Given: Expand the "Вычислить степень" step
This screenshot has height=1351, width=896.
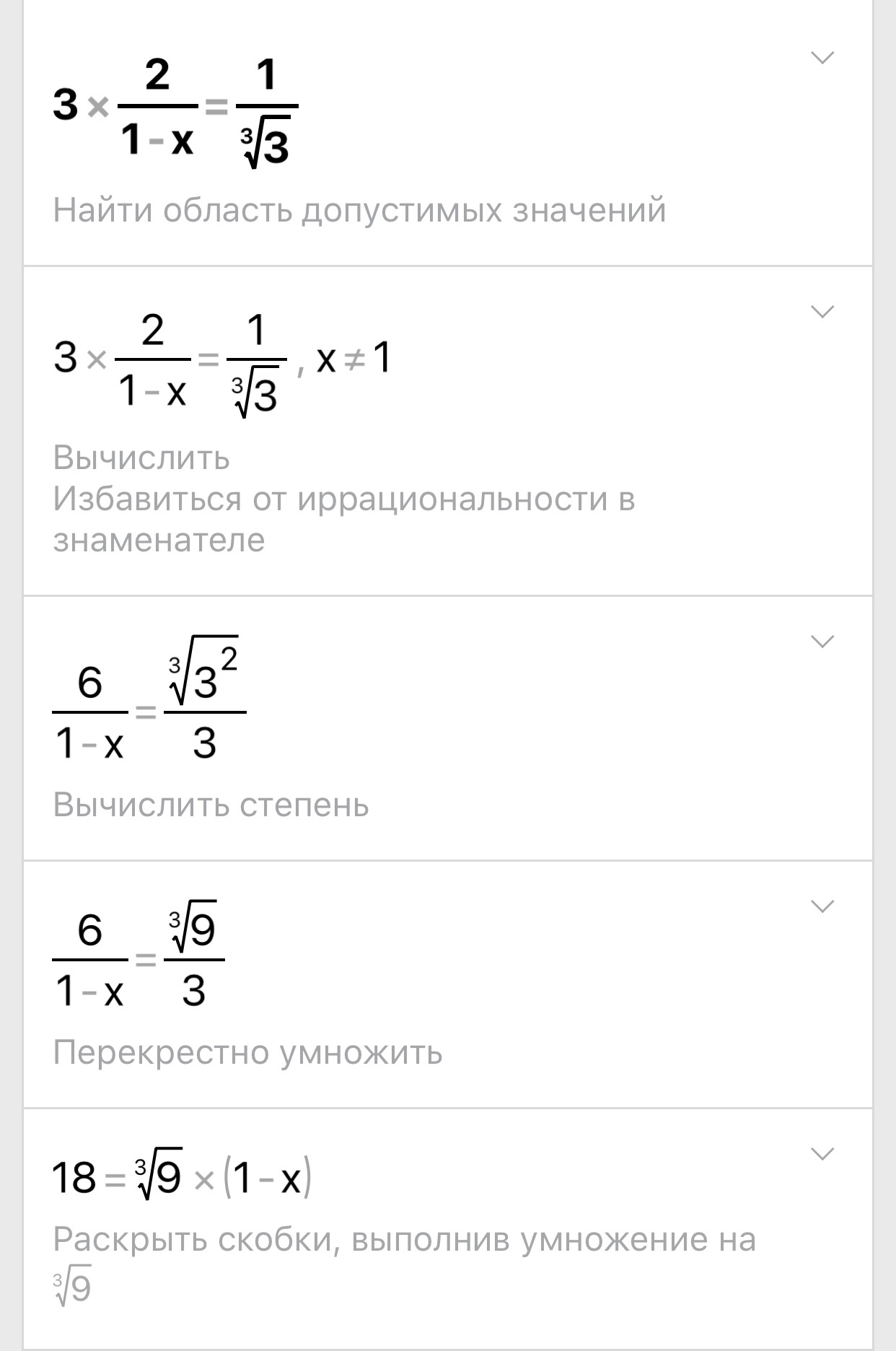Looking at the screenshot, I should click(822, 642).
